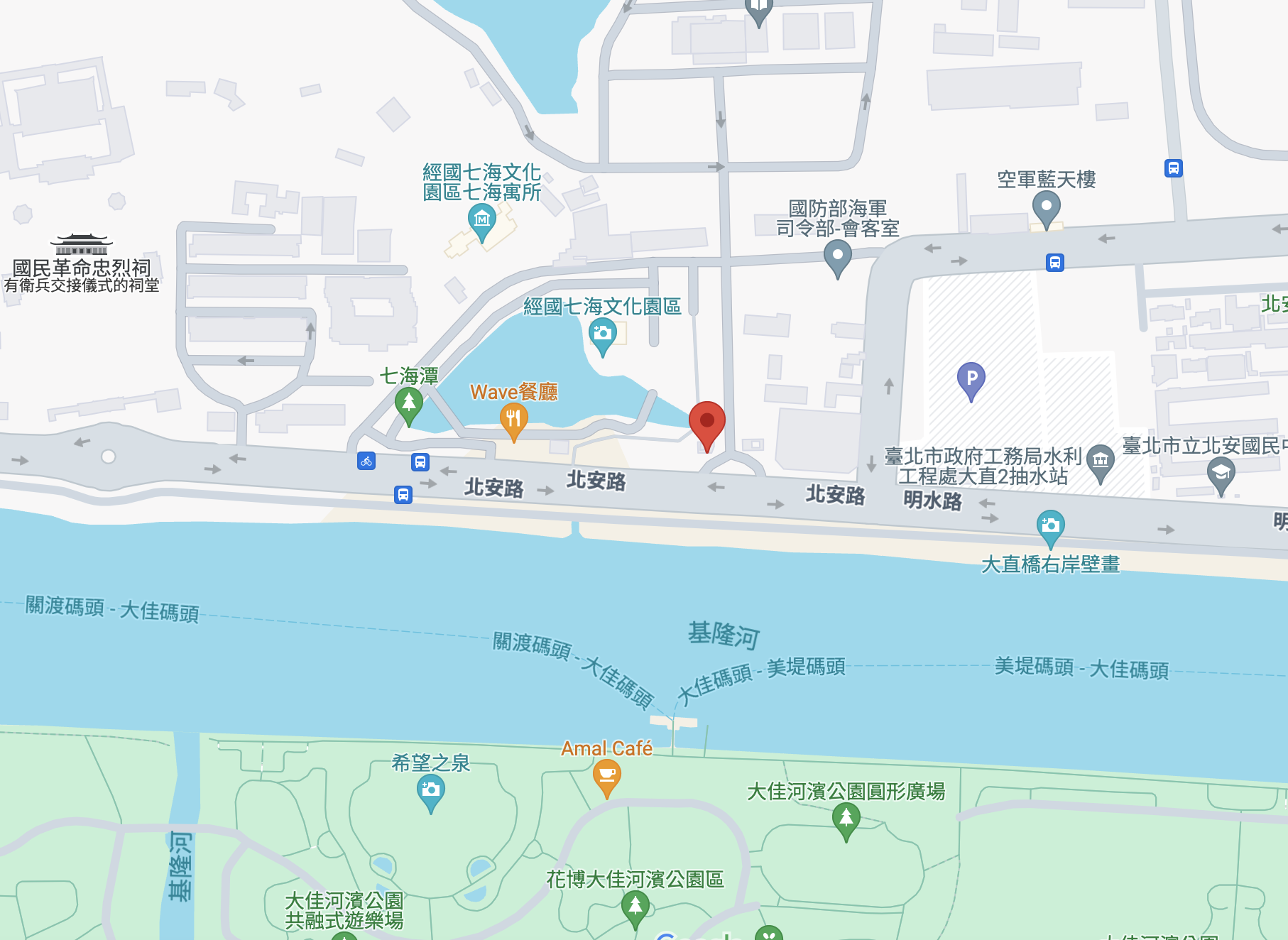Tap the 經國七海文化園區七海寓所 museum marker

[482, 219]
